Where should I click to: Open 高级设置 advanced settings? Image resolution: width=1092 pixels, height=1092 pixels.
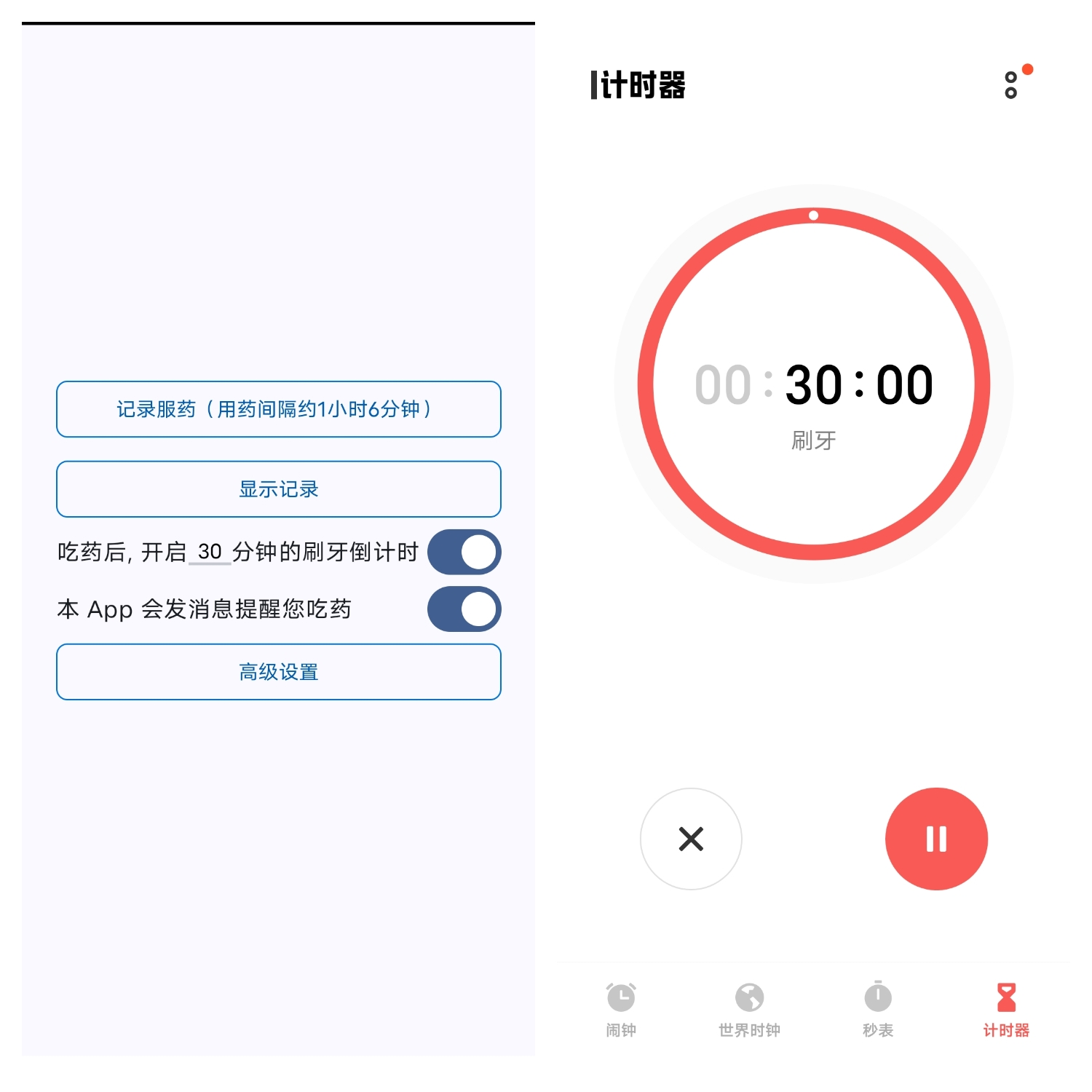tap(278, 672)
